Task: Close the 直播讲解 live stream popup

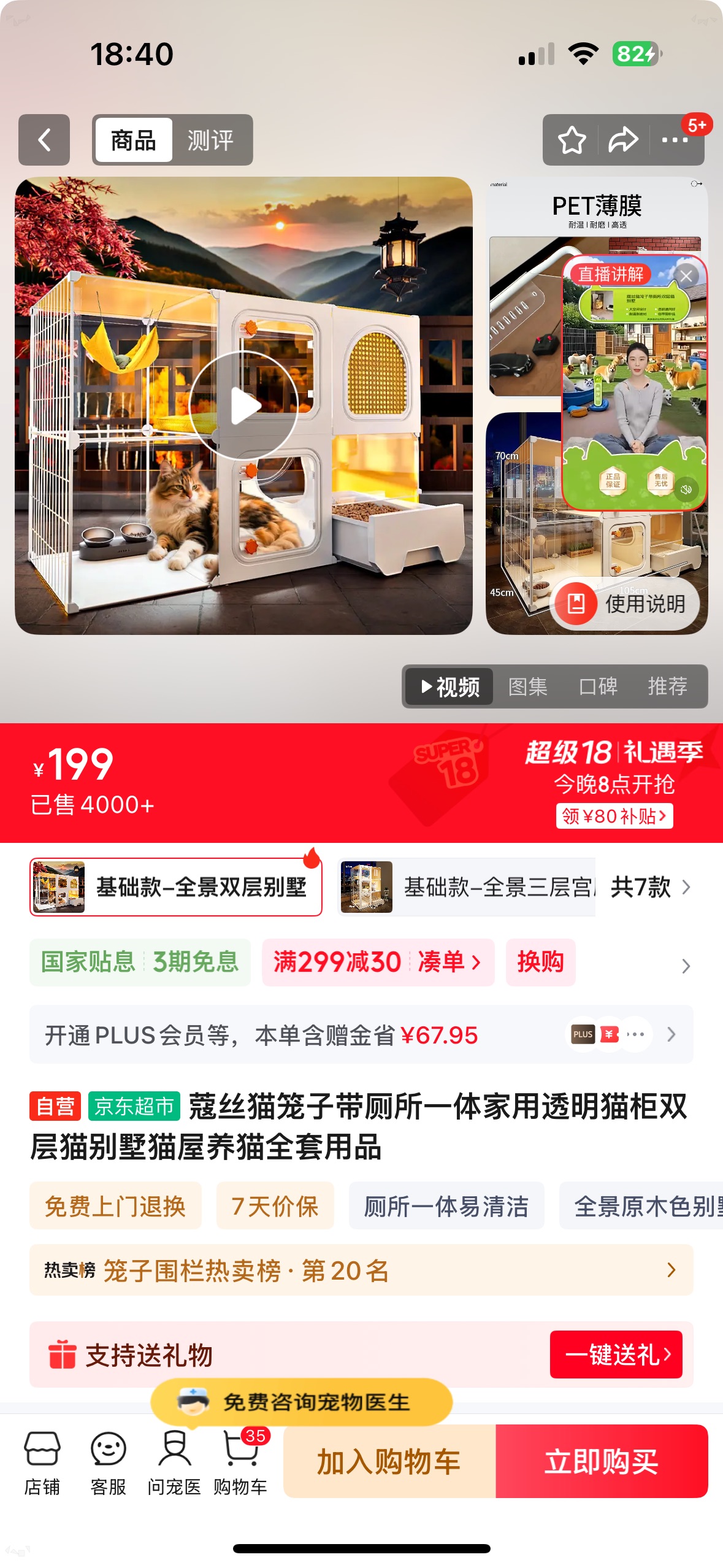Action: (x=686, y=276)
